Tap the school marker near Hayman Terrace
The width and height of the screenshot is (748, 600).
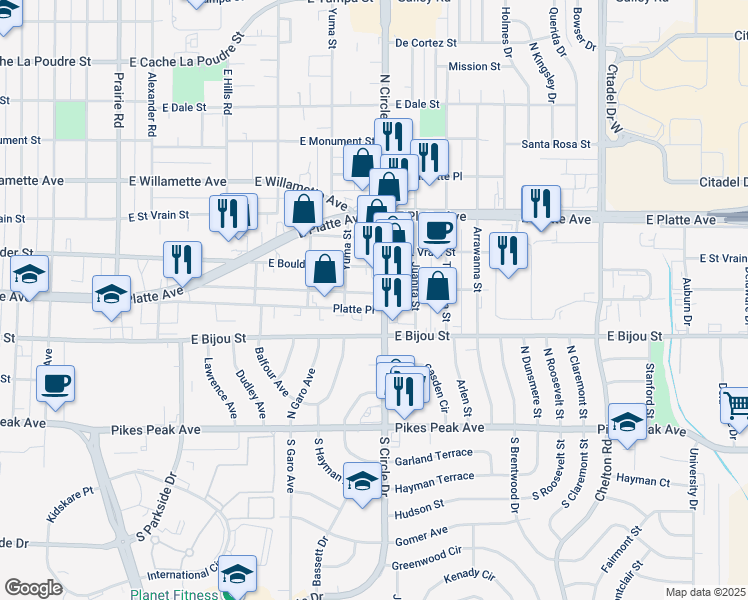[x=362, y=480]
